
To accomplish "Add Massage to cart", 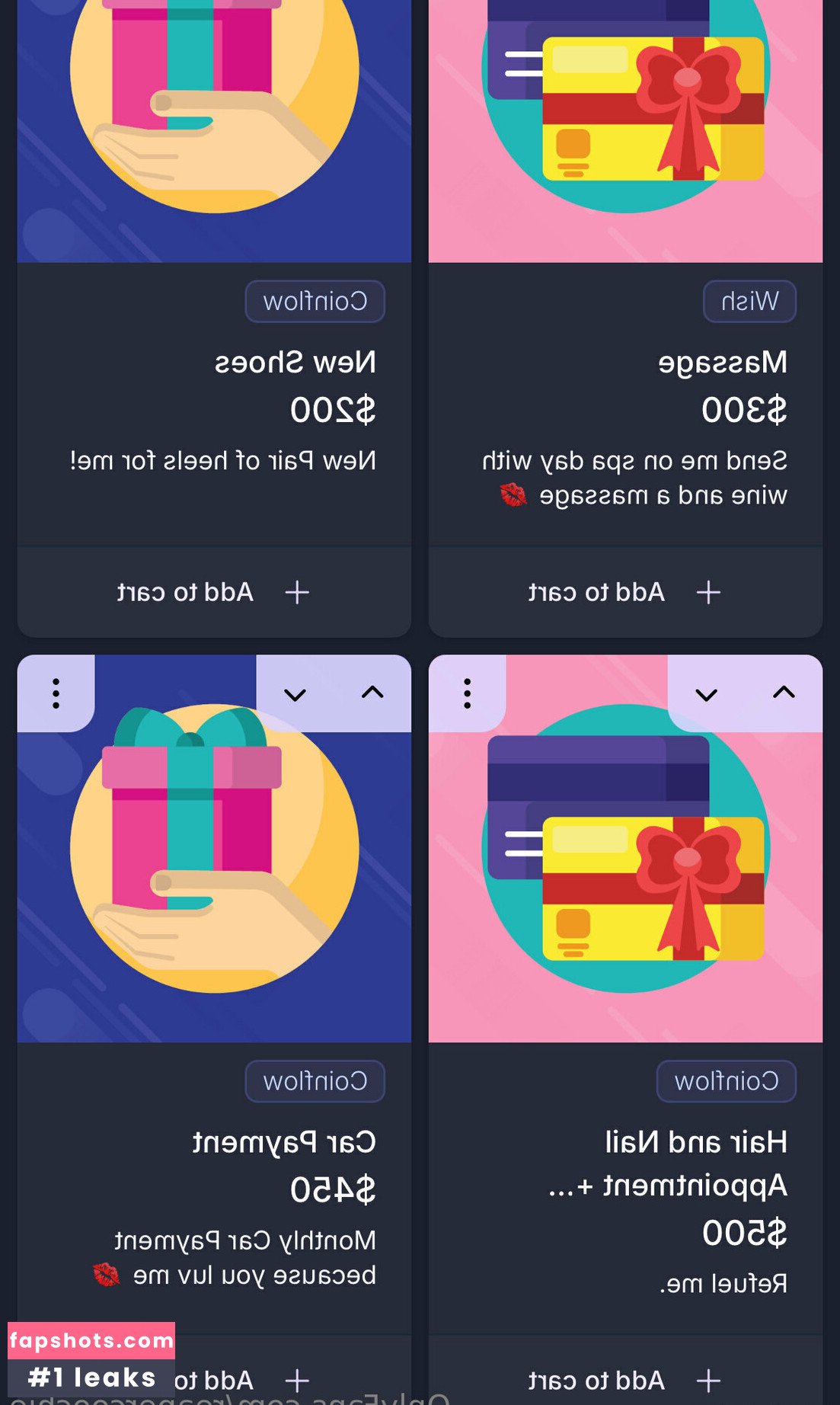I will click(625, 592).
